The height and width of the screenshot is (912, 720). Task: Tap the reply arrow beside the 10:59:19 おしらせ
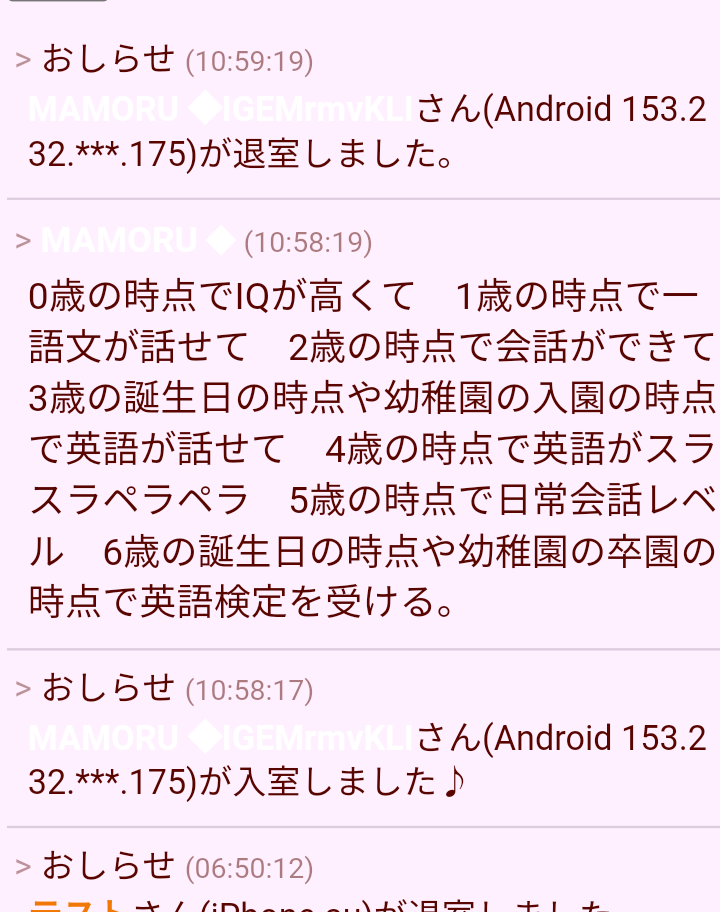click(x=23, y=61)
